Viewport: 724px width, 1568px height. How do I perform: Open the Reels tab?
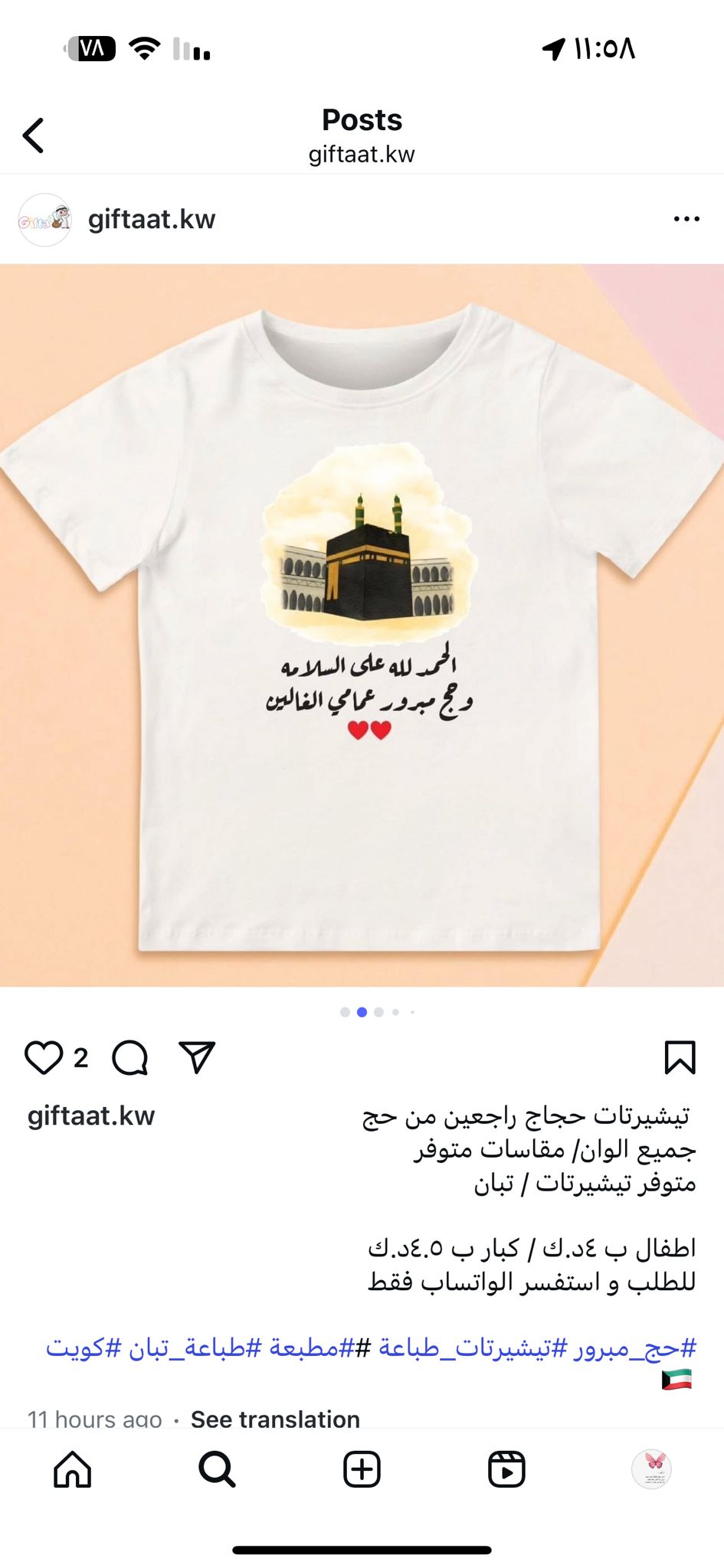click(506, 1469)
